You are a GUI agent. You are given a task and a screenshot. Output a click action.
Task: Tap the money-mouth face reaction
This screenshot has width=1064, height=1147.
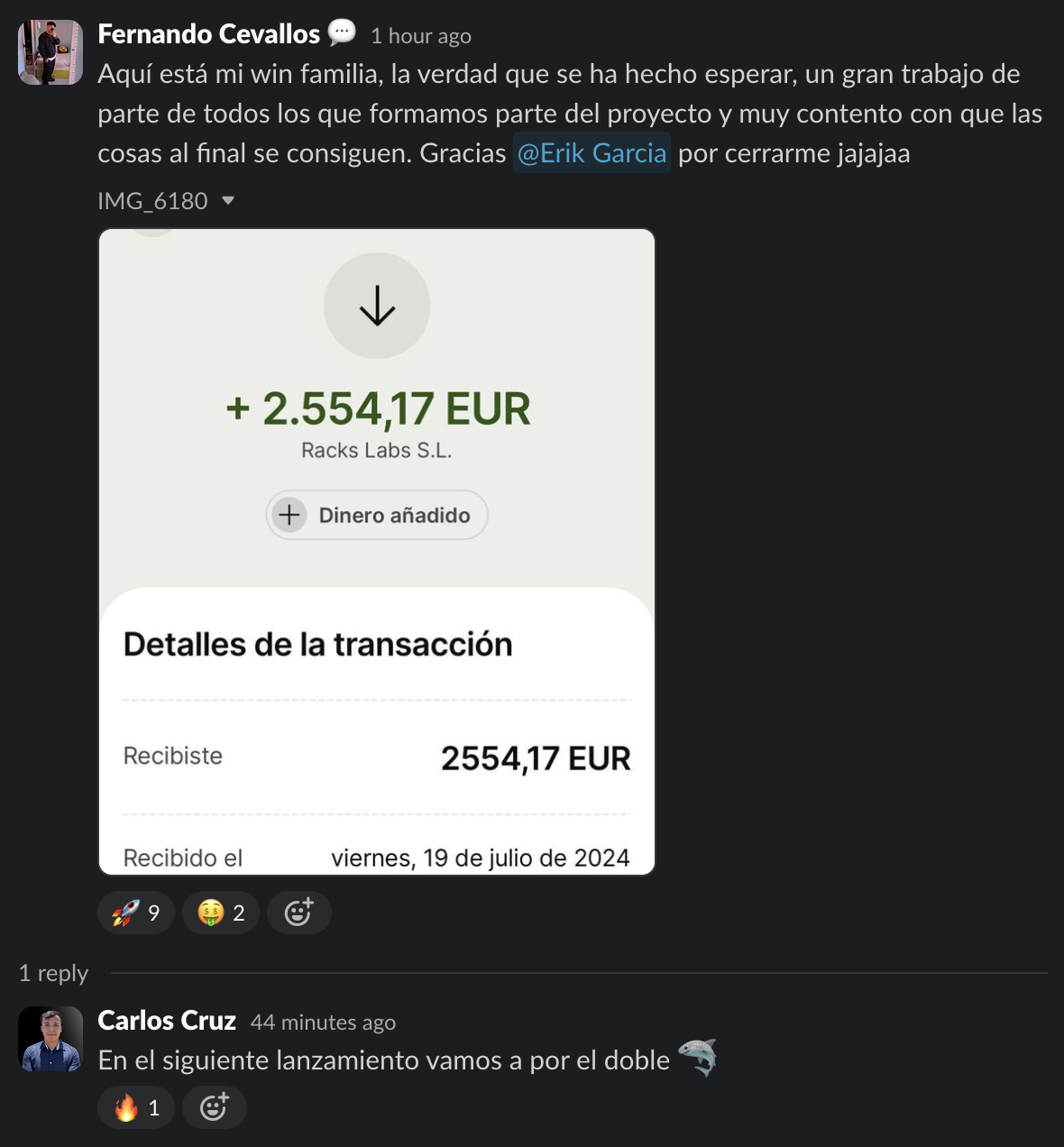coord(221,913)
